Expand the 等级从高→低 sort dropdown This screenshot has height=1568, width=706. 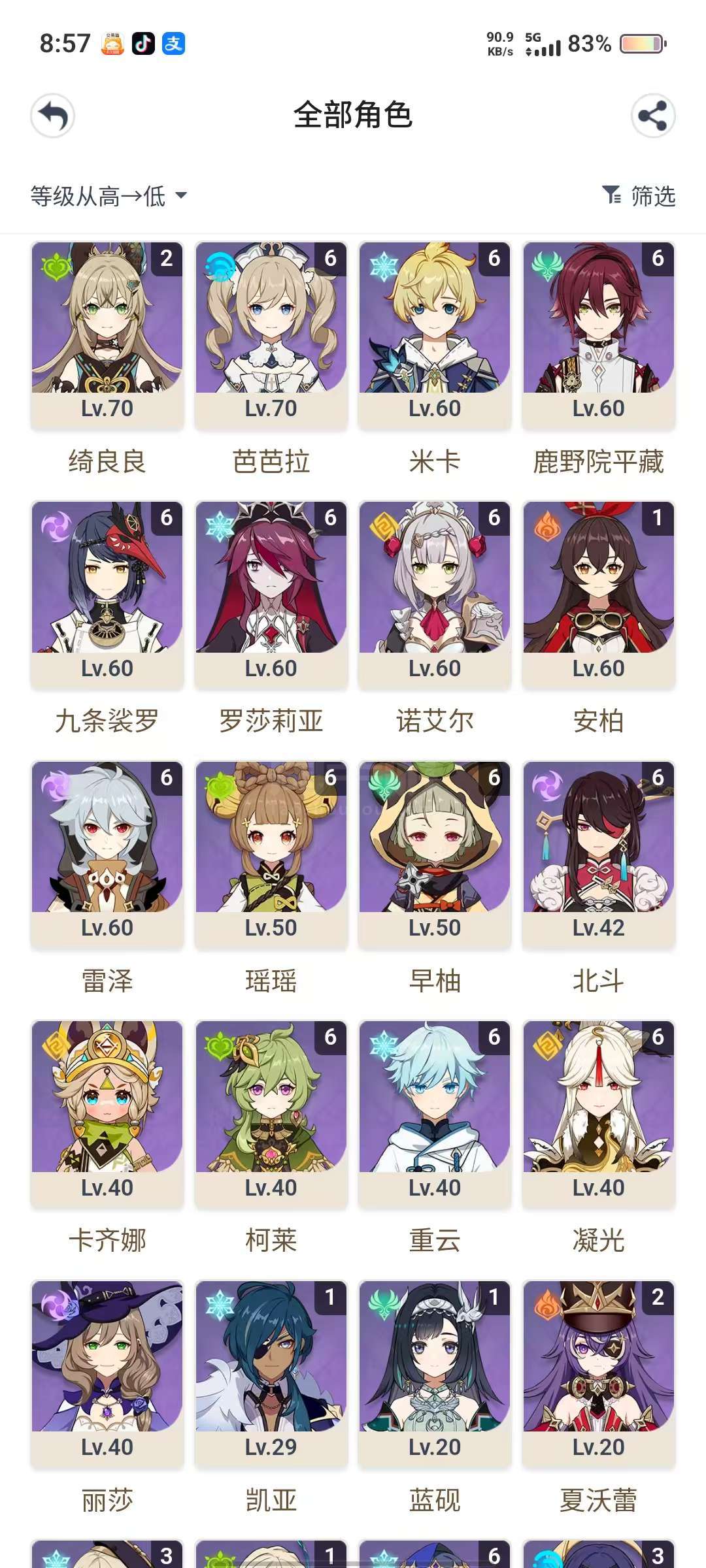[109, 196]
